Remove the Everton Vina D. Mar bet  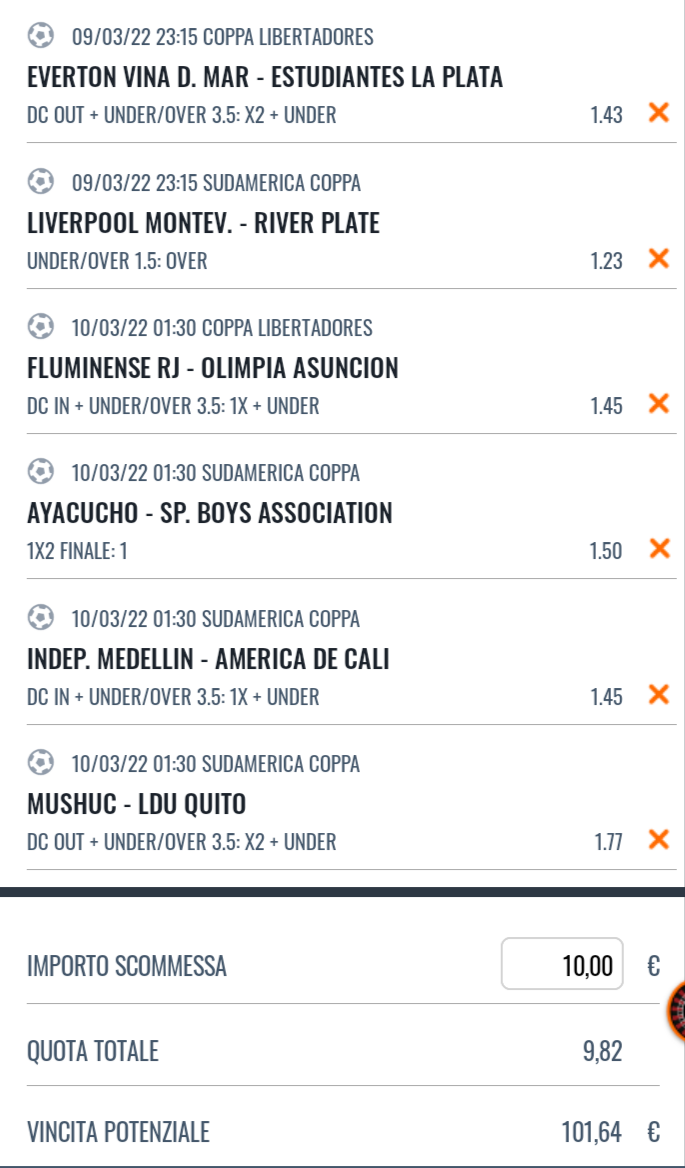(x=659, y=113)
